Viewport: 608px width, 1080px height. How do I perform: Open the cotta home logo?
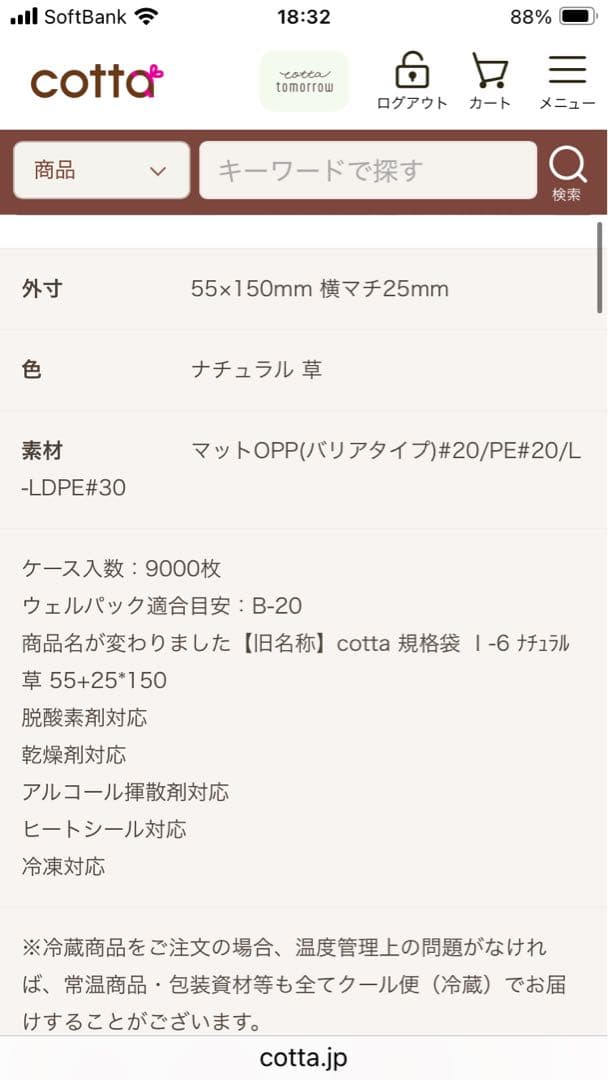point(96,81)
